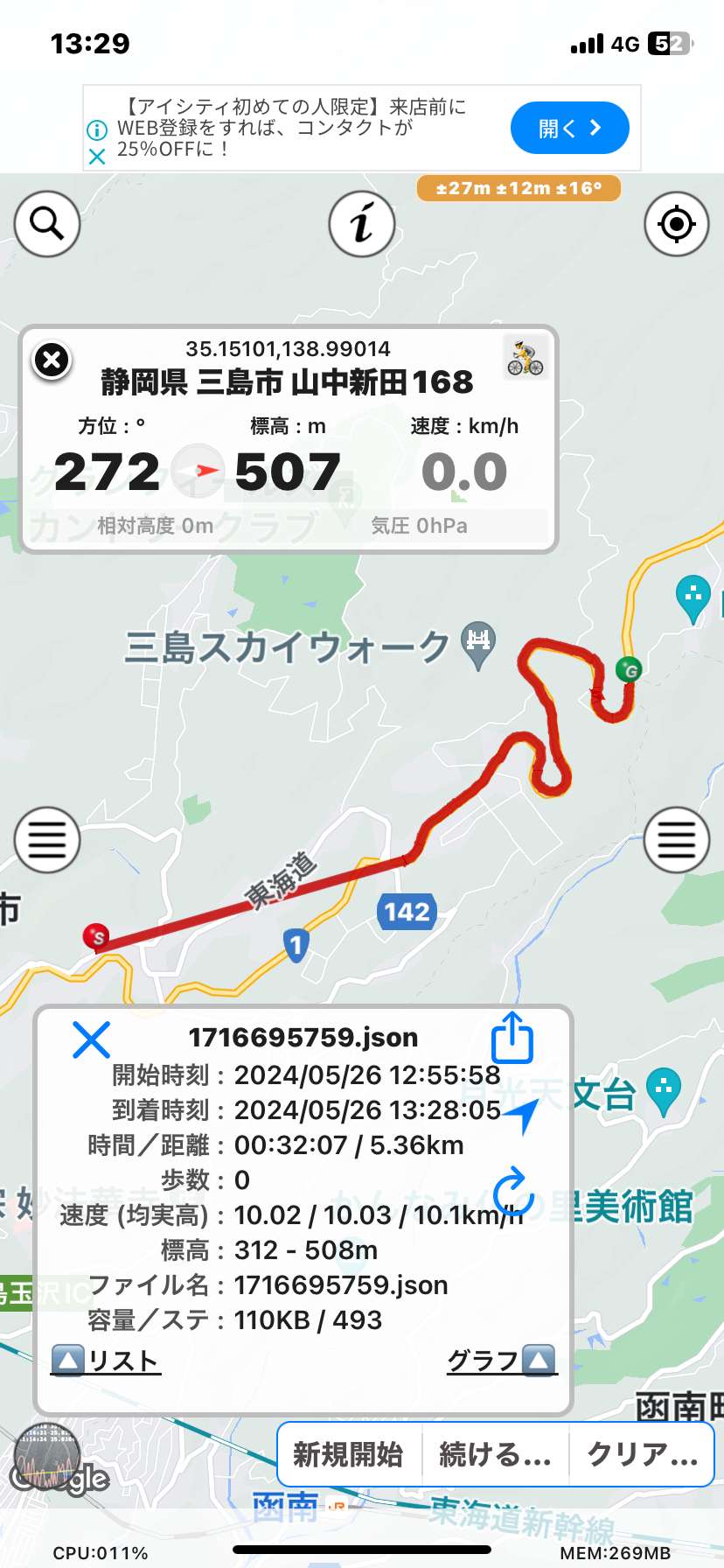The image size is (724, 1568).
Task: Tap the blue navigation arrow icon
Action: pyautogui.click(x=521, y=1116)
